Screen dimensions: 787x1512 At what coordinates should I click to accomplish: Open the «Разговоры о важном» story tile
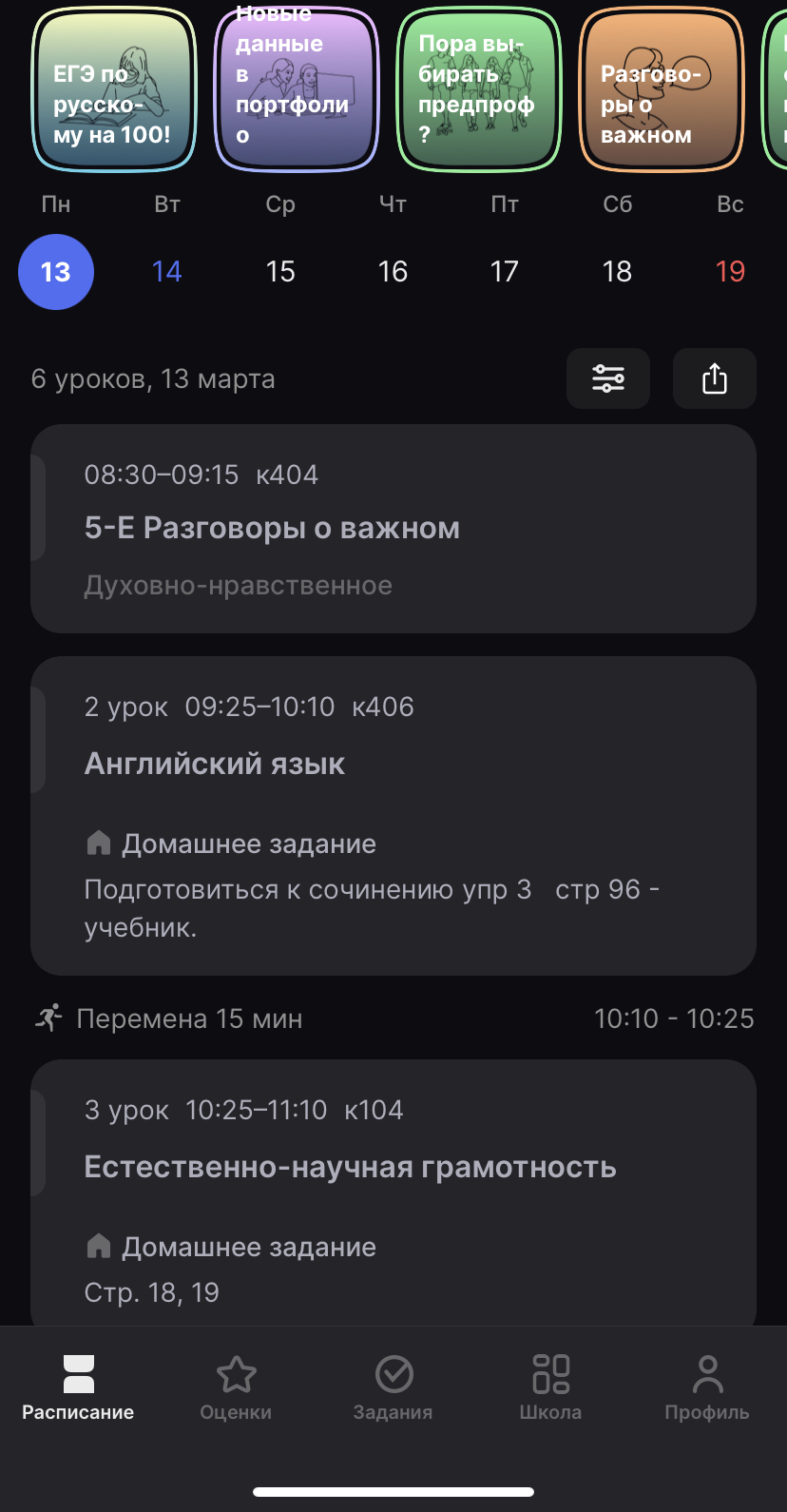click(662, 90)
